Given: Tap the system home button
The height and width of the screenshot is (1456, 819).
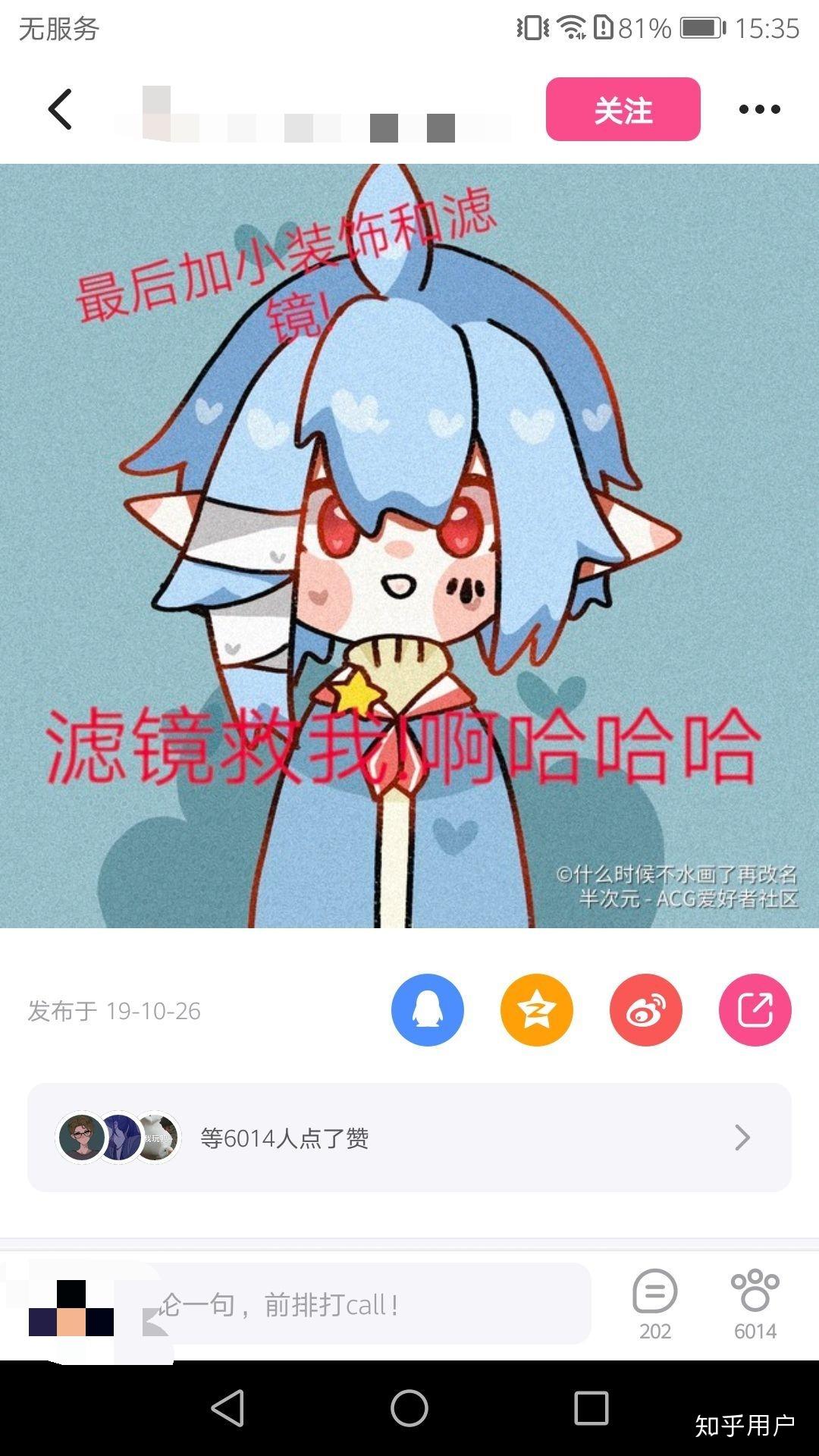Looking at the screenshot, I should click(x=409, y=1409).
